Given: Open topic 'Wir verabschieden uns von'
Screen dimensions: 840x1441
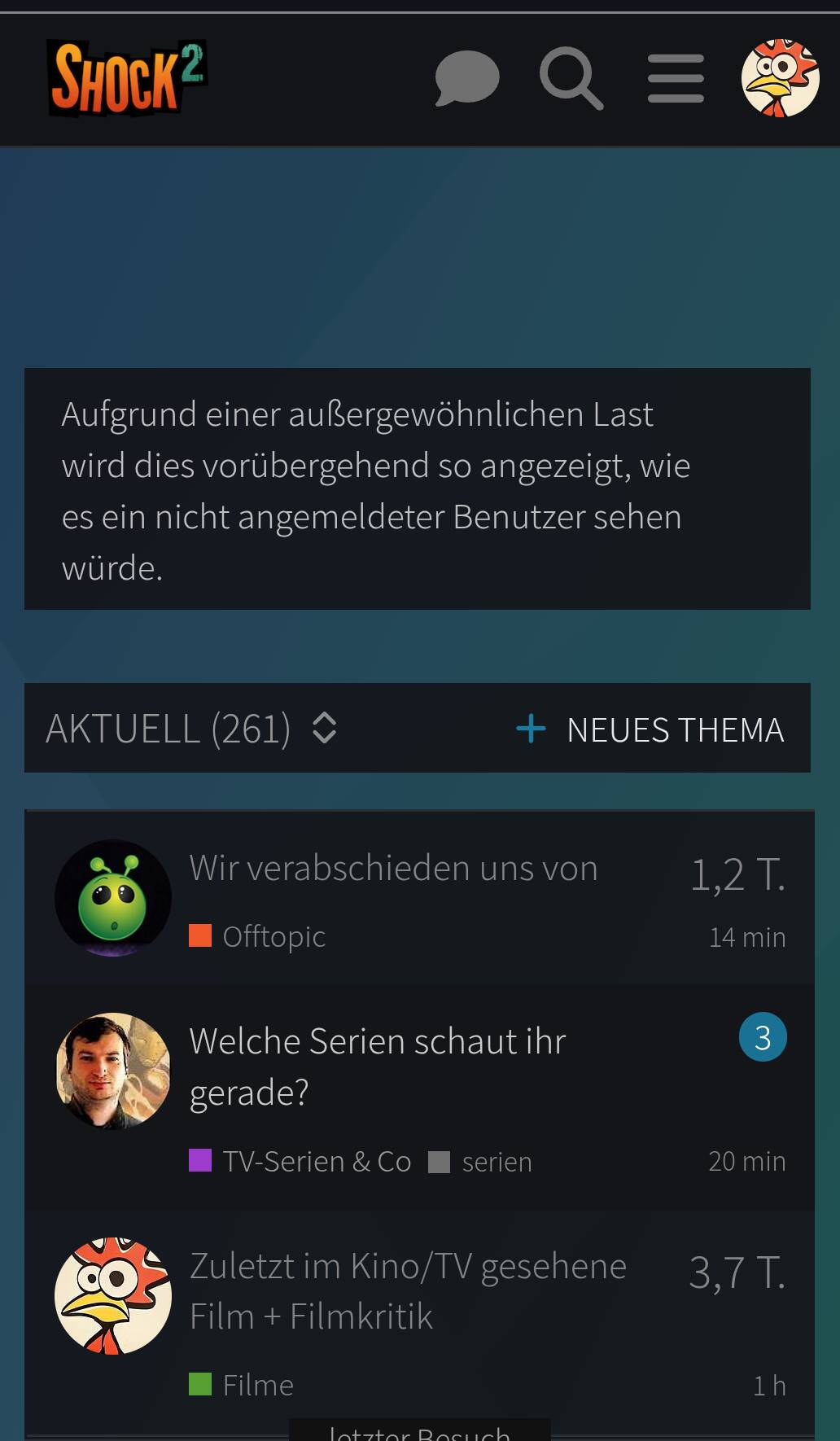Looking at the screenshot, I should point(394,868).
